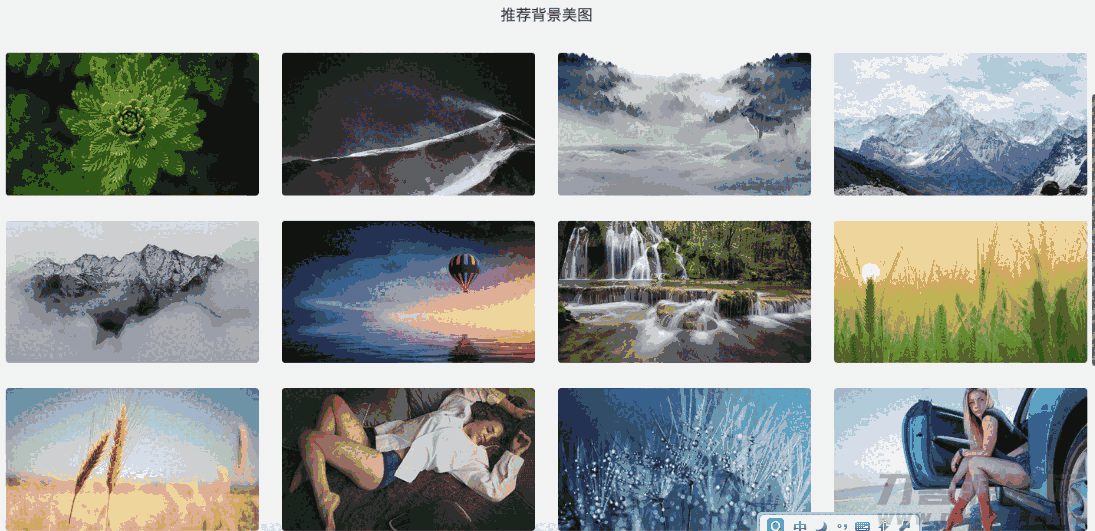This screenshot has width=1095, height=531.
Task: Select the blue dewdrop grass wallpaper
Action: [684, 450]
